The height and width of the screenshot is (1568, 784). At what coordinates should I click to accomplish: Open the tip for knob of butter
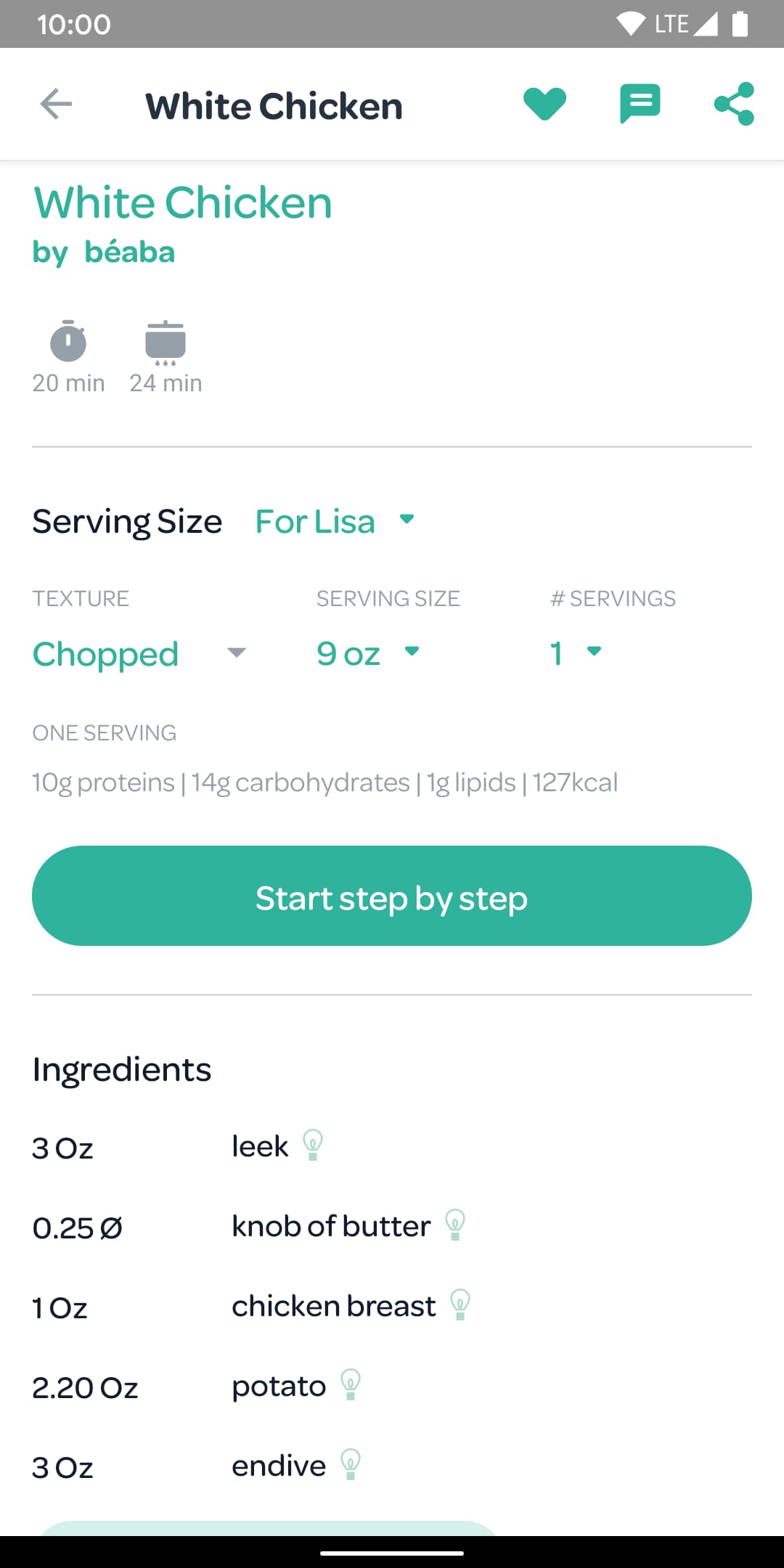pos(454,1224)
